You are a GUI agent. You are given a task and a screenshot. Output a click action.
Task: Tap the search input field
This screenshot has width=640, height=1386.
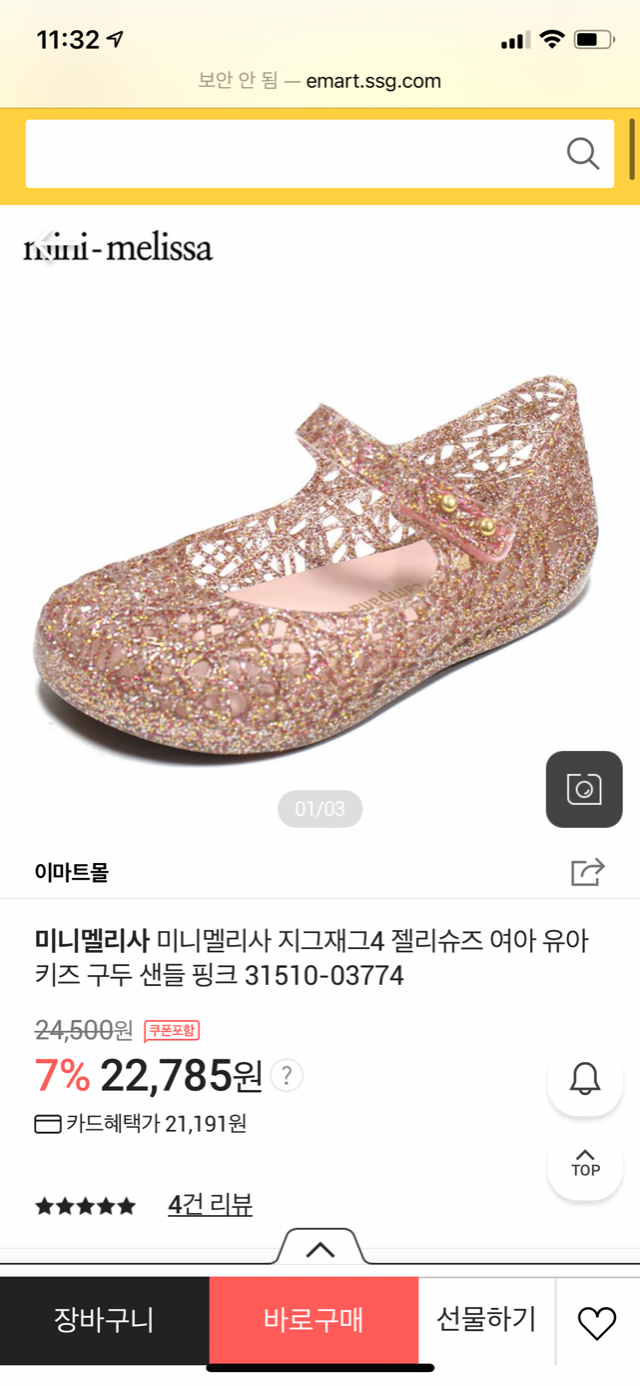click(x=290, y=154)
